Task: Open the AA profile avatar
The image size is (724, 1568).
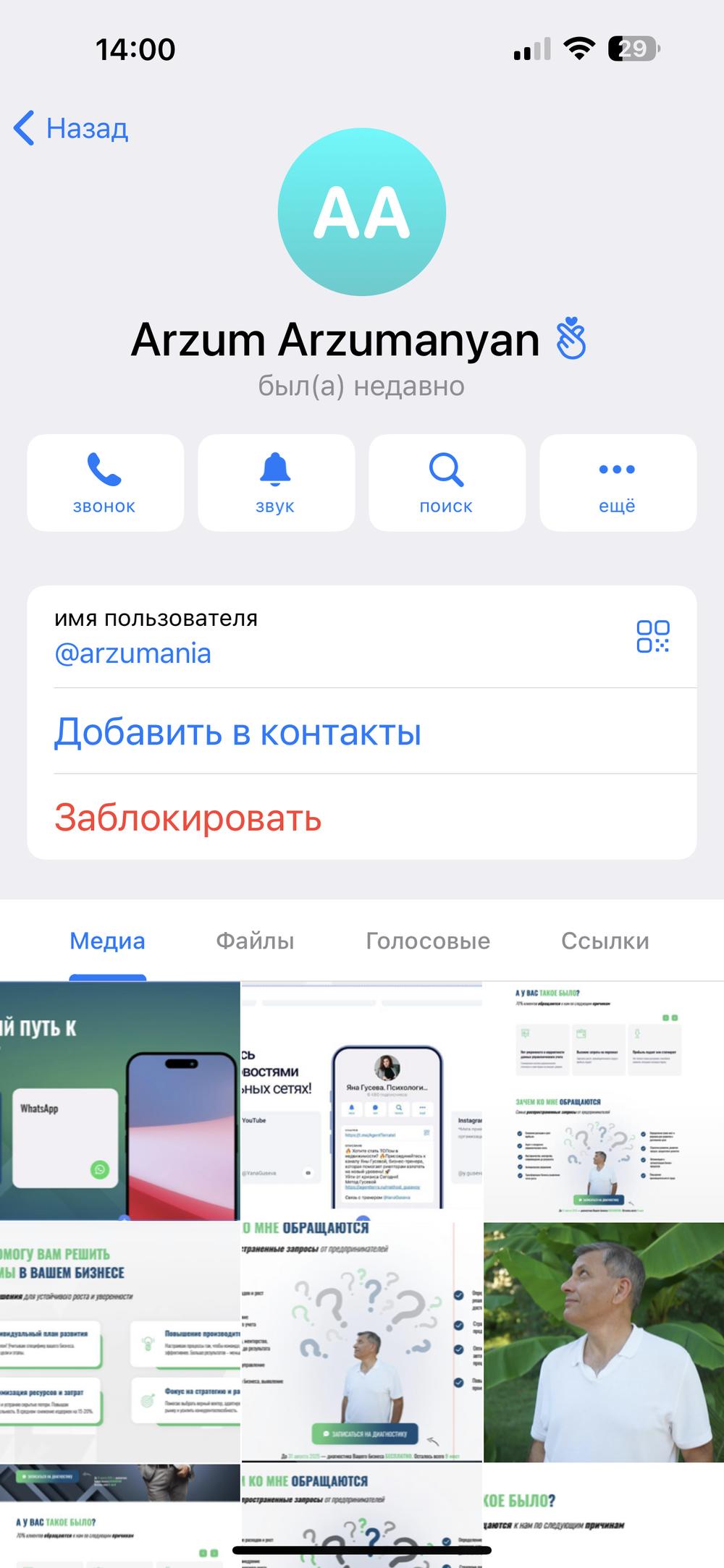Action: pos(361,212)
